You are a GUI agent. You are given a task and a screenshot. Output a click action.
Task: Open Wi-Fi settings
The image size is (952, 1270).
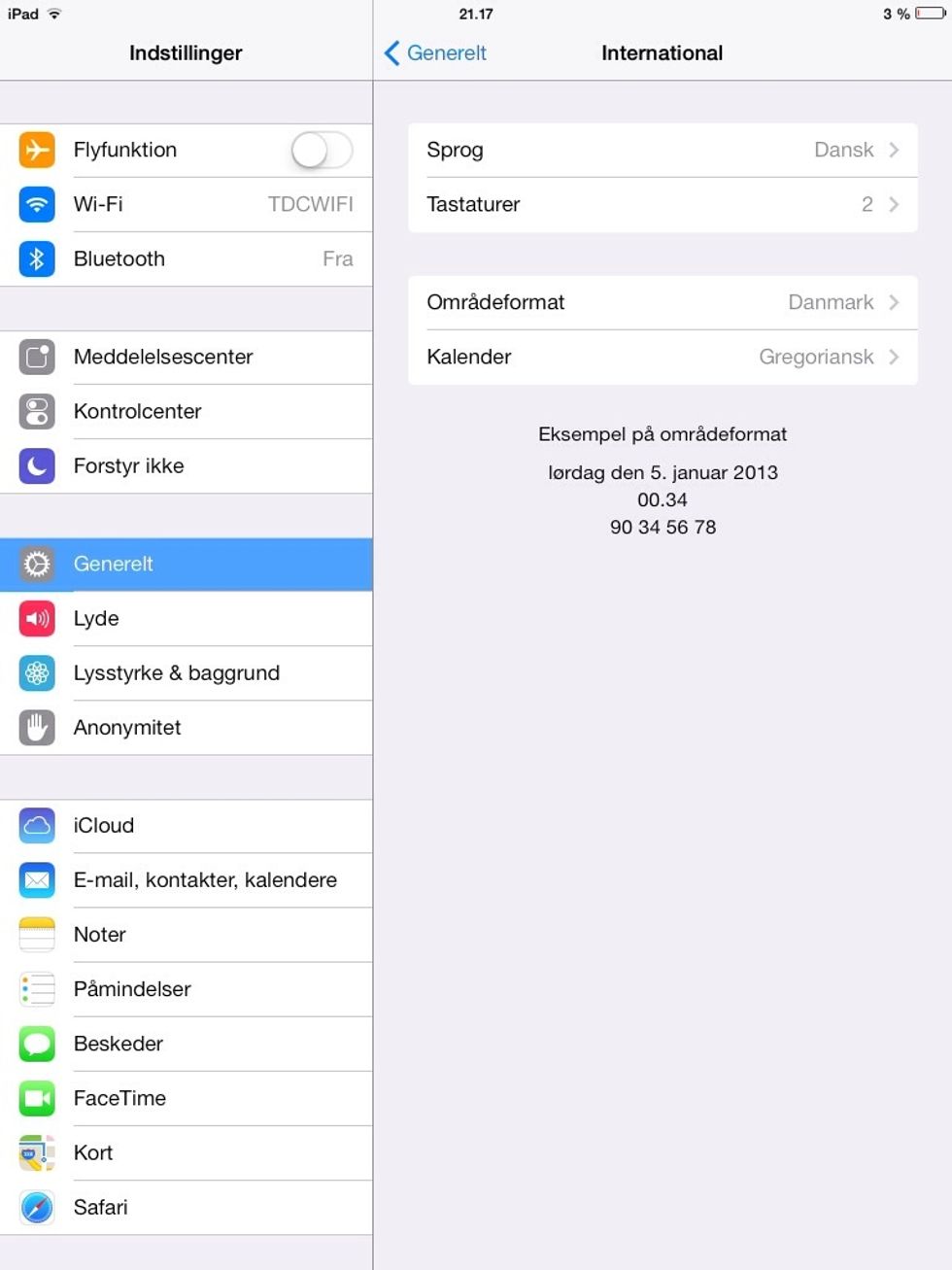tap(186, 205)
